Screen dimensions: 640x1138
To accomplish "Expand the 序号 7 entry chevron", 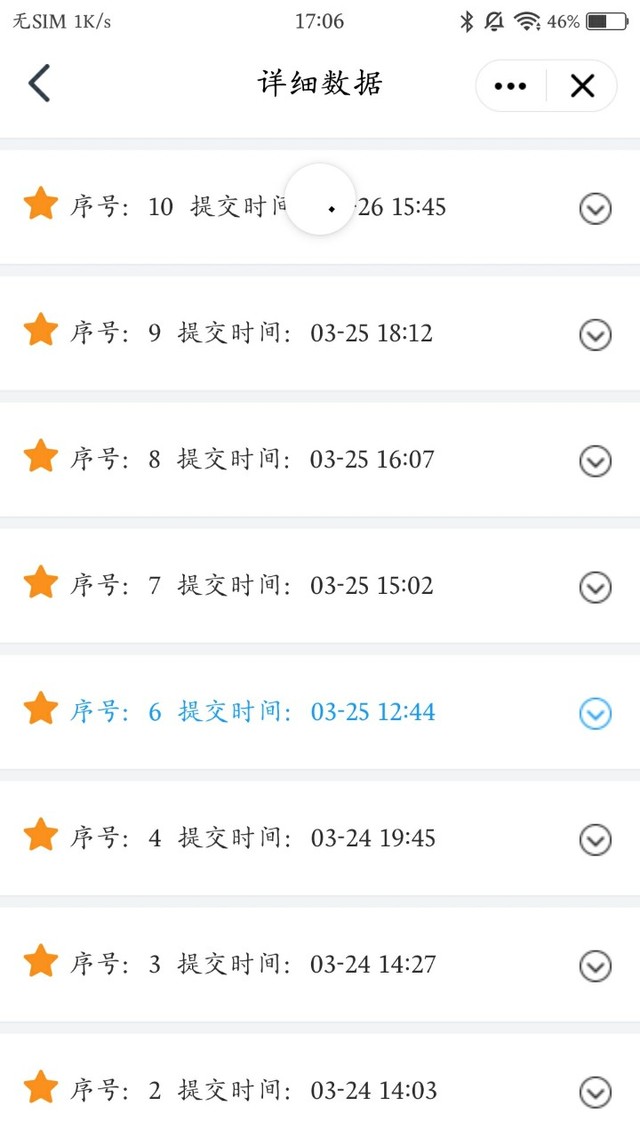I will 595,587.
